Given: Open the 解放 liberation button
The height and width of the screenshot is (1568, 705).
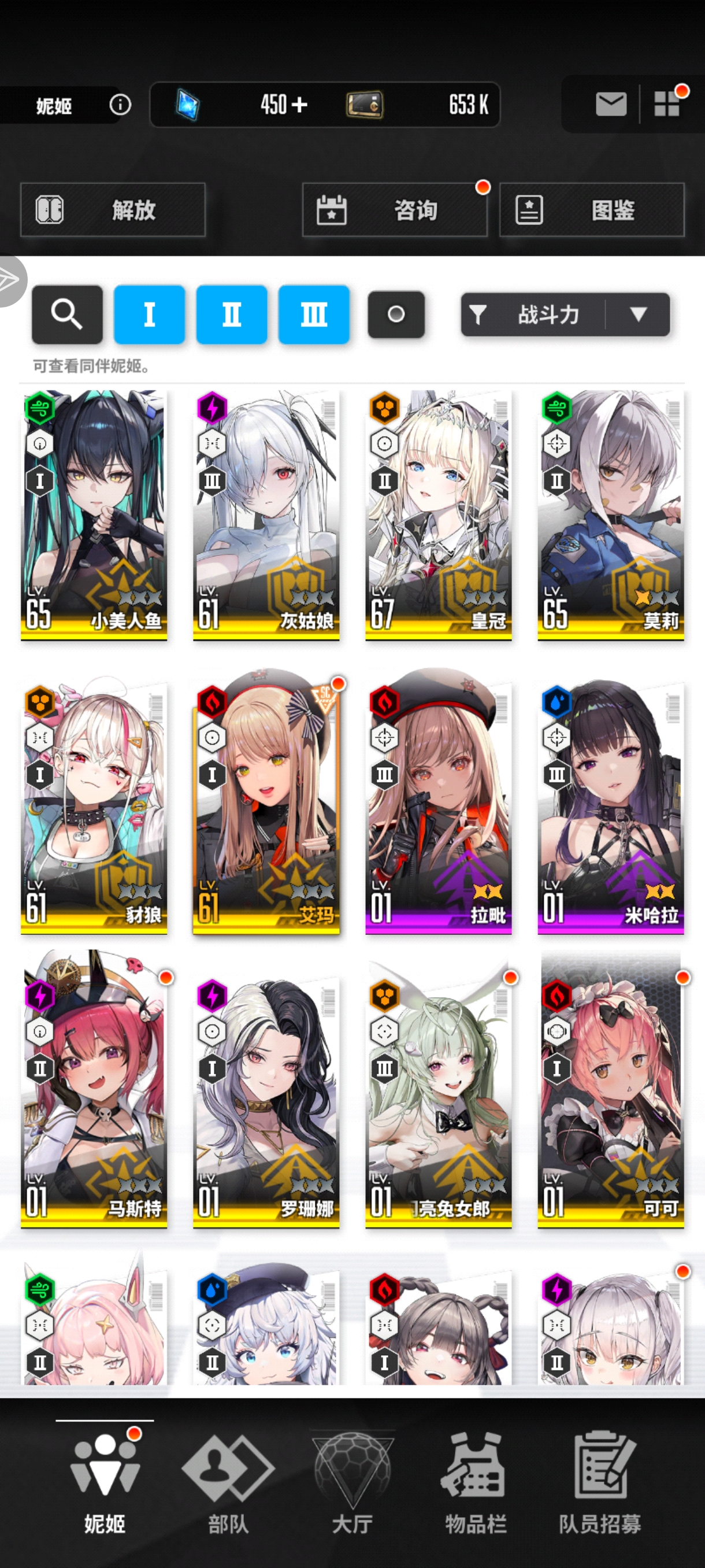Looking at the screenshot, I should (x=113, y=210).
